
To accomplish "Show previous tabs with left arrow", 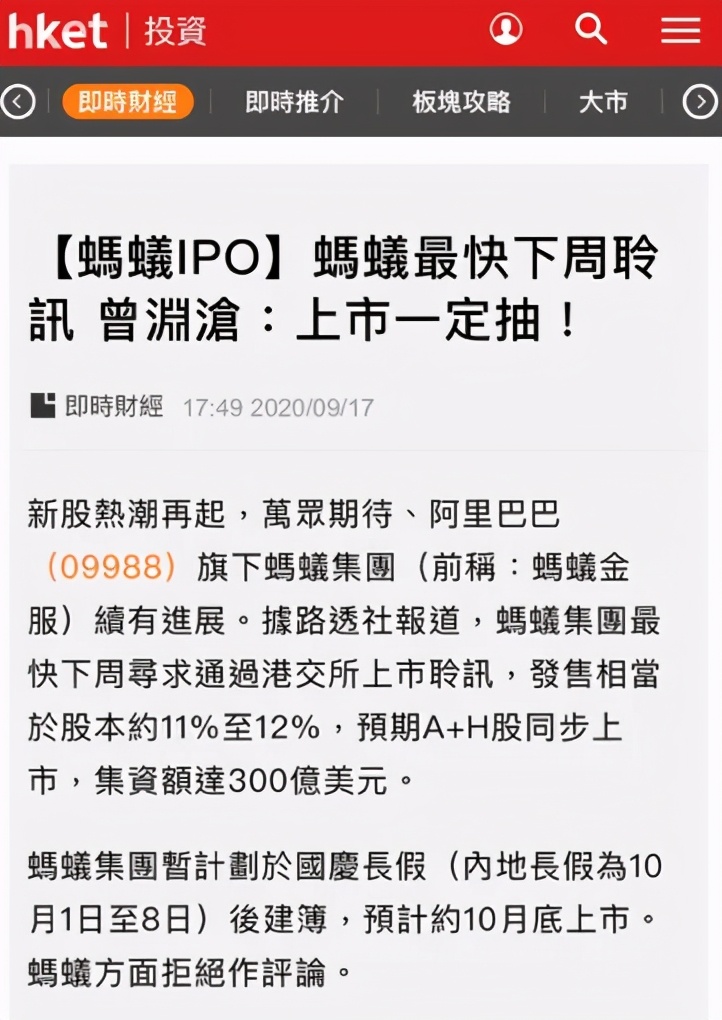I will tap(18, 102).
